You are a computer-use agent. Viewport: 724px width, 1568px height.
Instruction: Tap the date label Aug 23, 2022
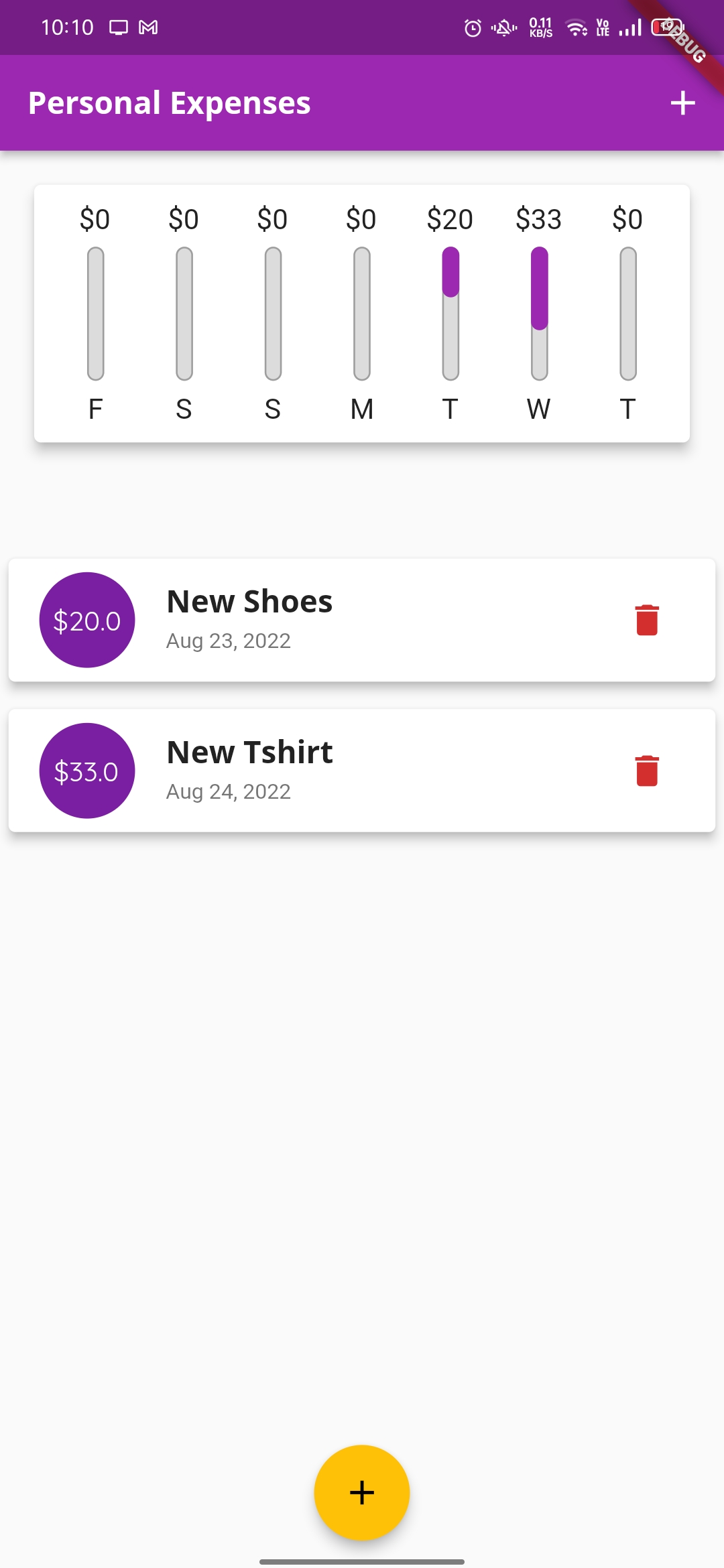pyautogui.click(x=228, y=641)
